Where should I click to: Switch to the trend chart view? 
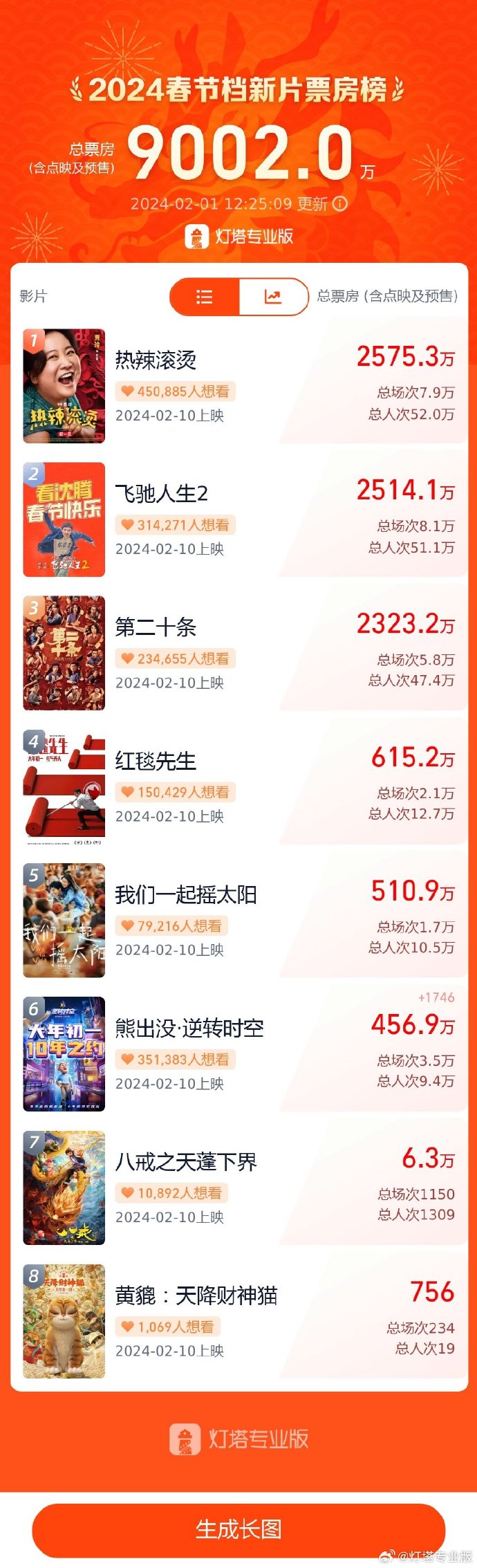point(273,297)
